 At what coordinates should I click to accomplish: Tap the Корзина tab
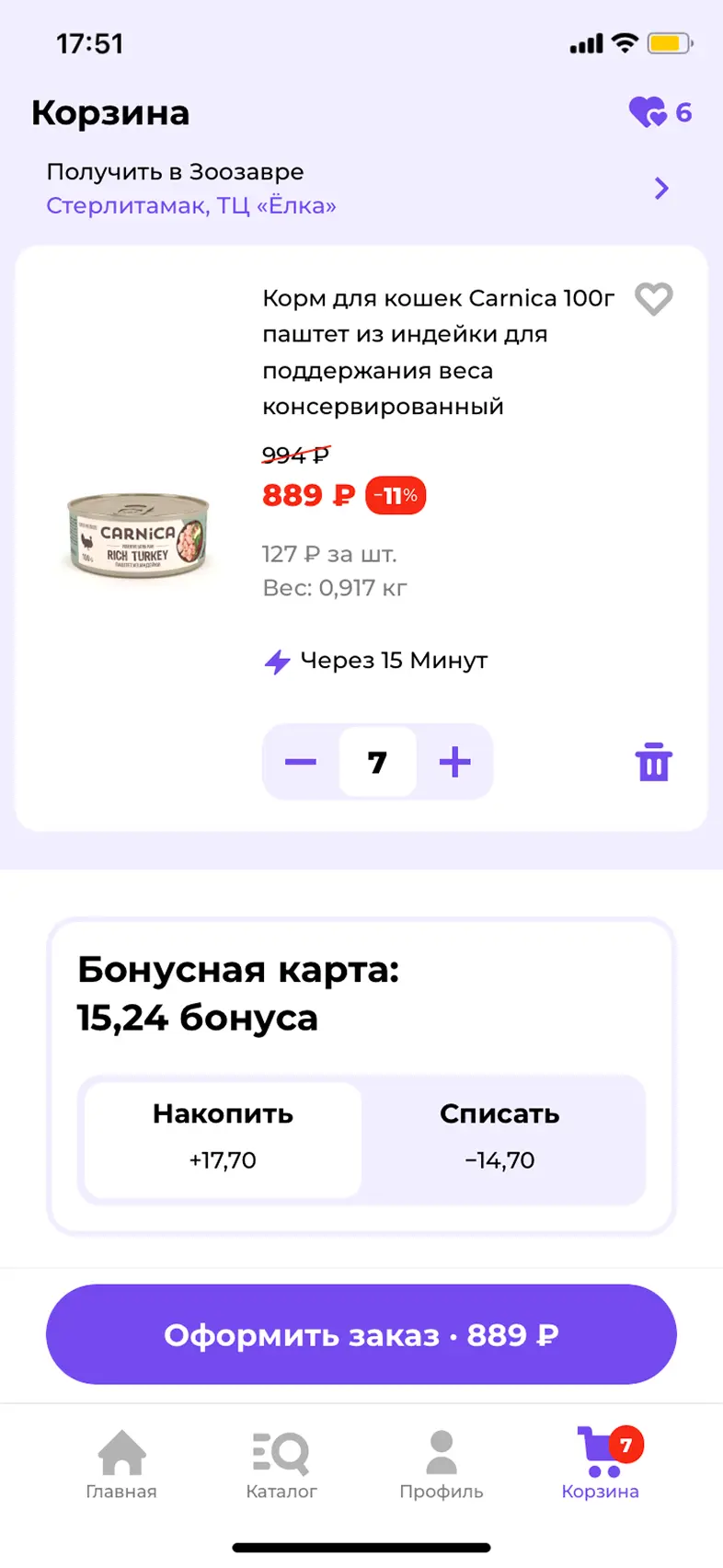601,1465
